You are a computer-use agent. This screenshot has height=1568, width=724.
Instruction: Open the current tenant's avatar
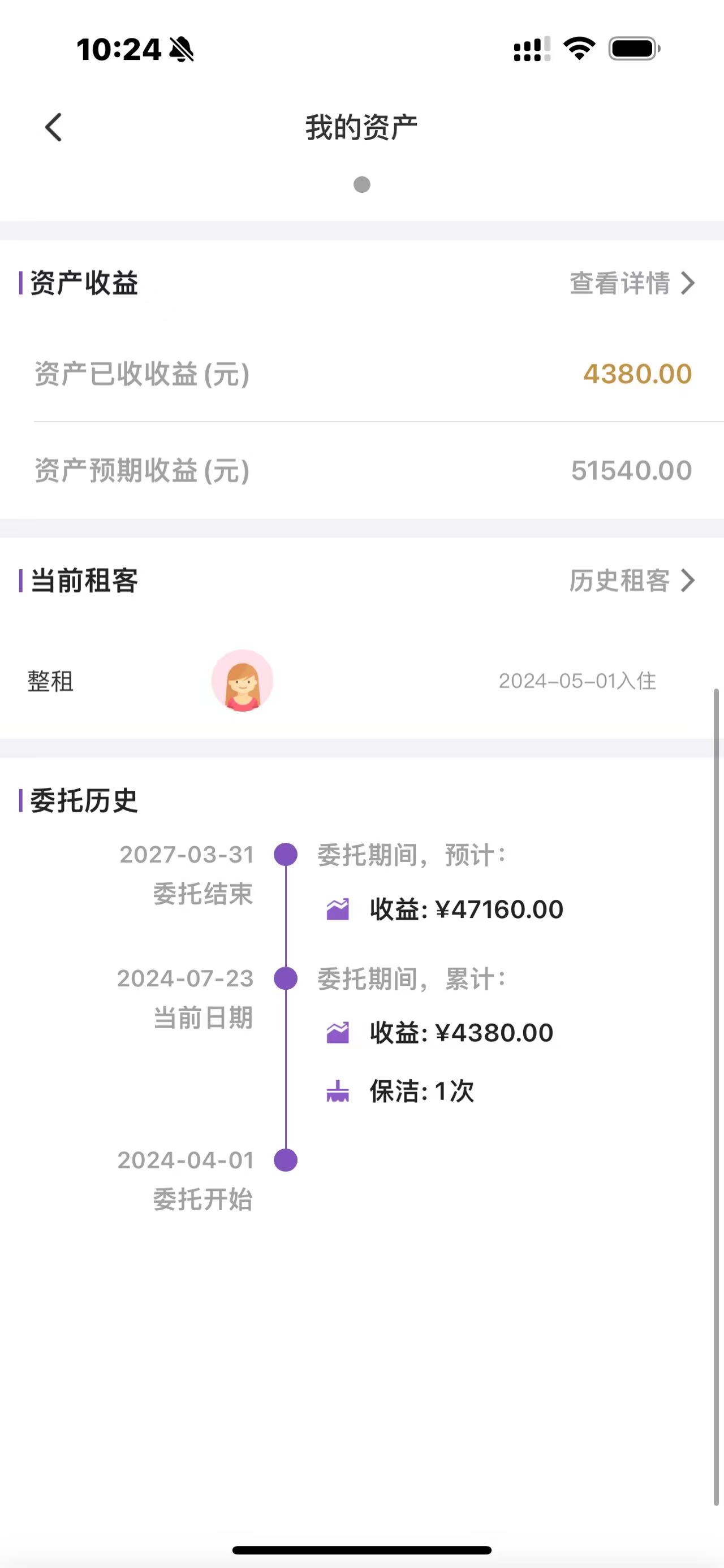coord(242,681)
